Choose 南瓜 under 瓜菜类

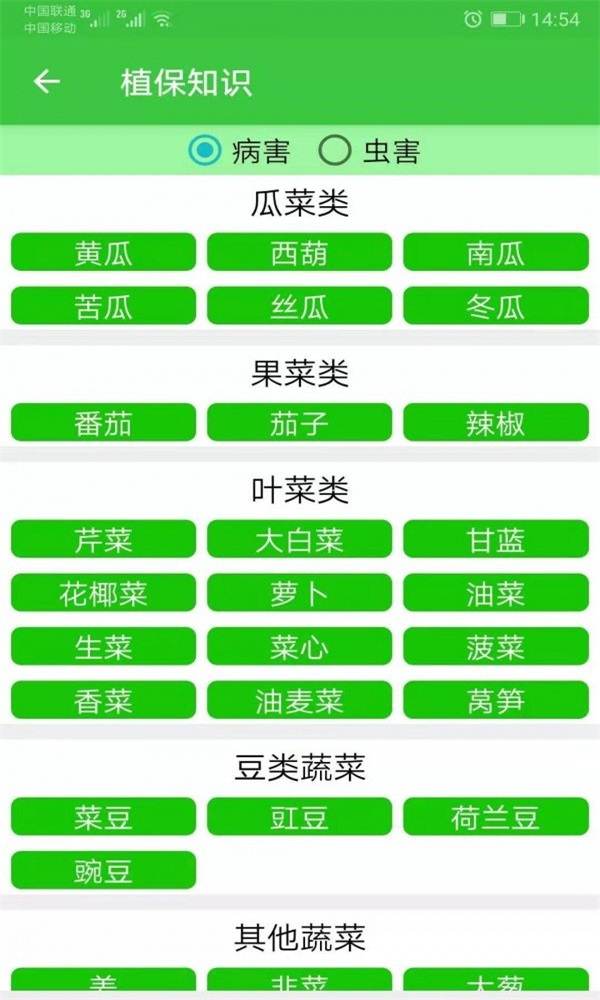coord(495,252)
